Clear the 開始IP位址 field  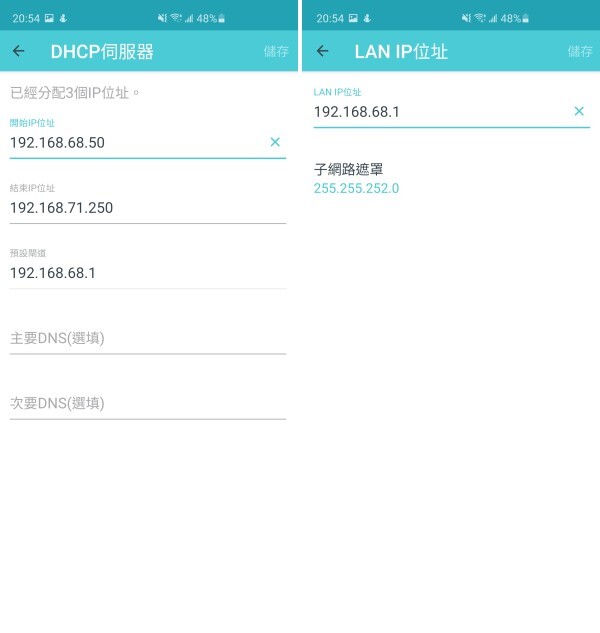point(275,143)
